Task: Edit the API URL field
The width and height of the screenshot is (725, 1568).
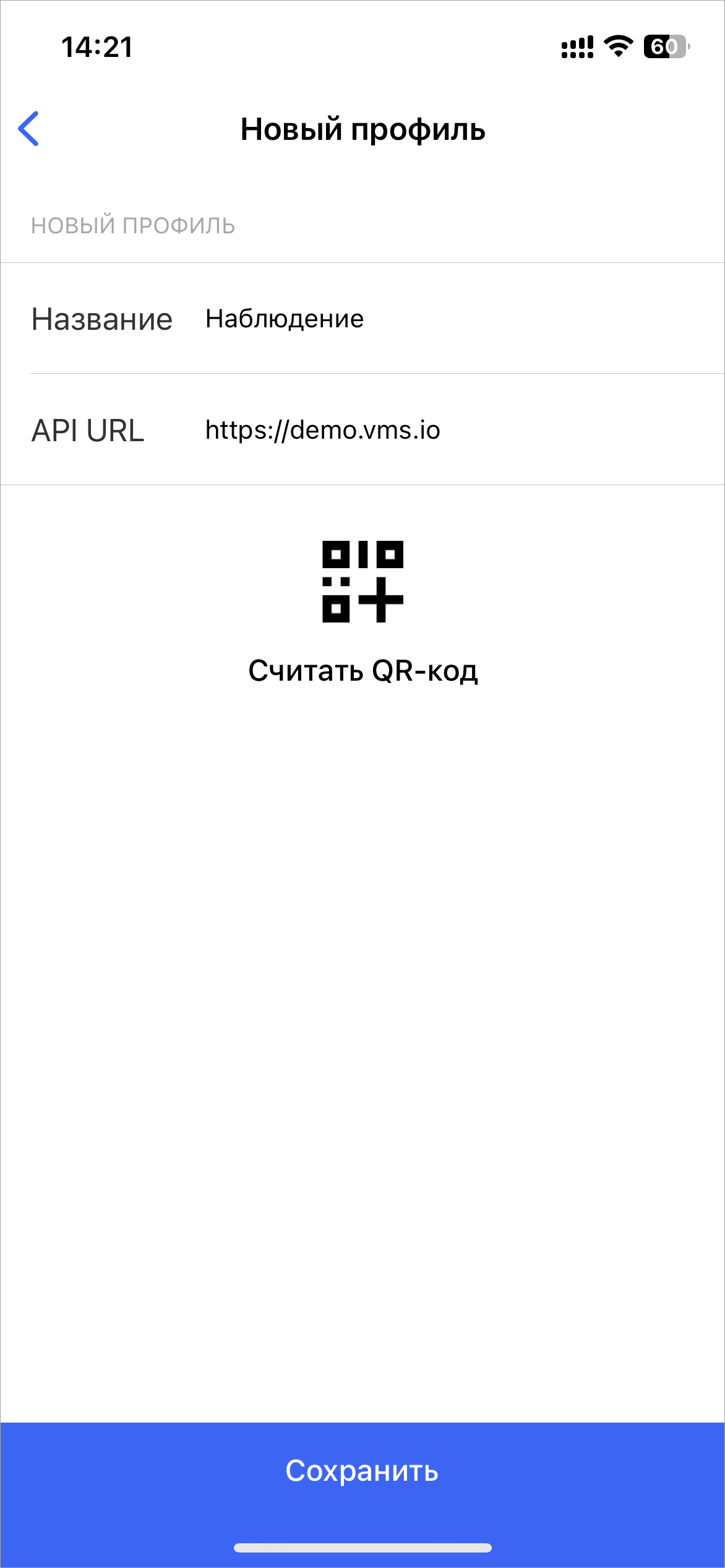Action: [433, 430]
